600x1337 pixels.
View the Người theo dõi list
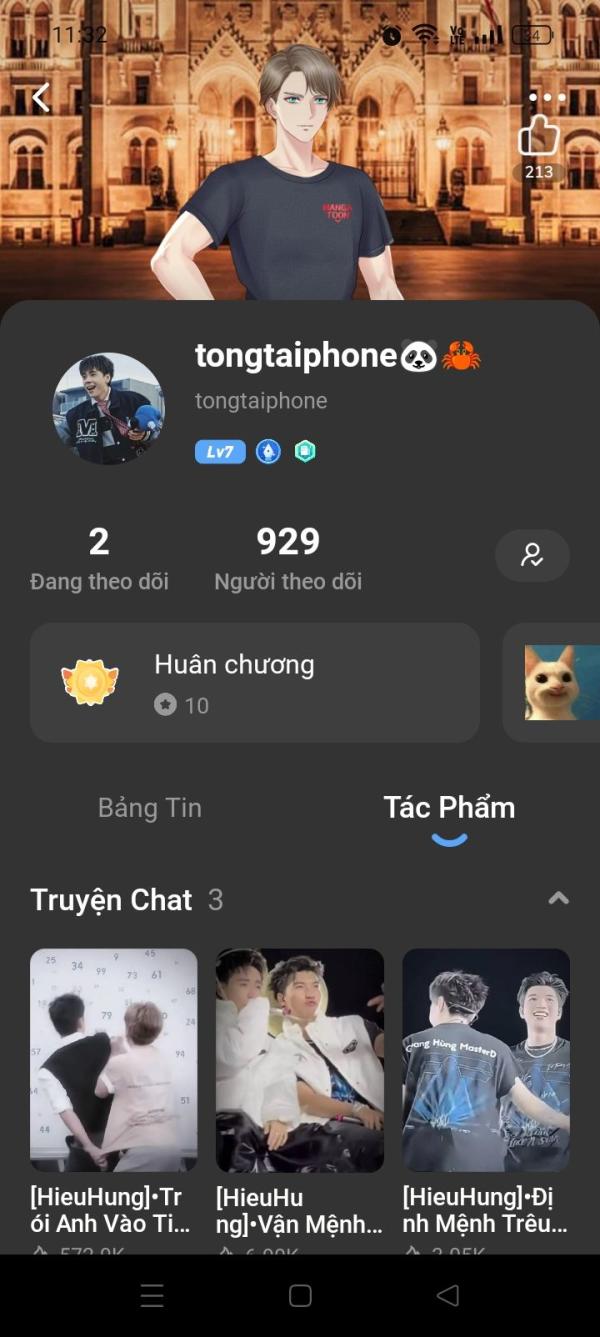coord(288,558)
